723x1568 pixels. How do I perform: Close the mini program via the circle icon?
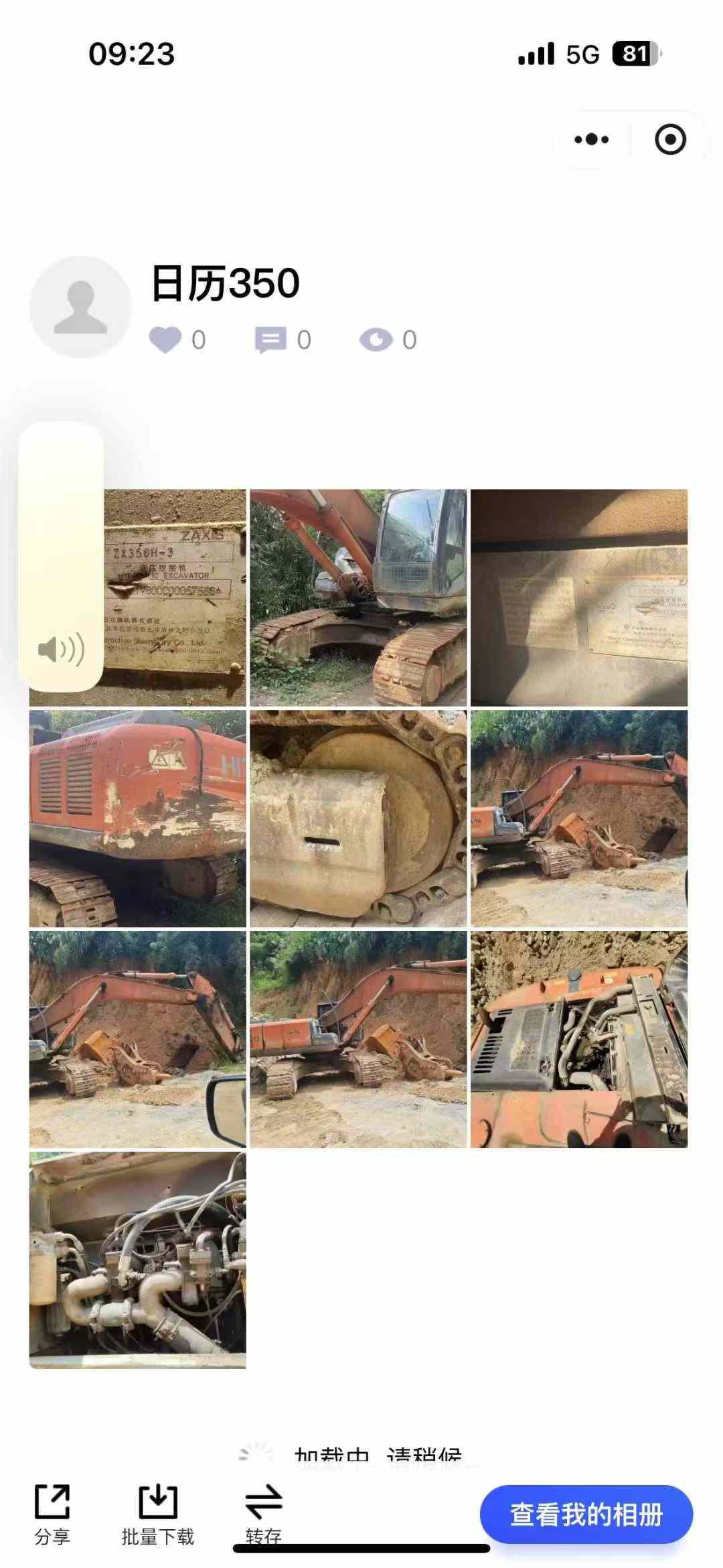(669, 139)
